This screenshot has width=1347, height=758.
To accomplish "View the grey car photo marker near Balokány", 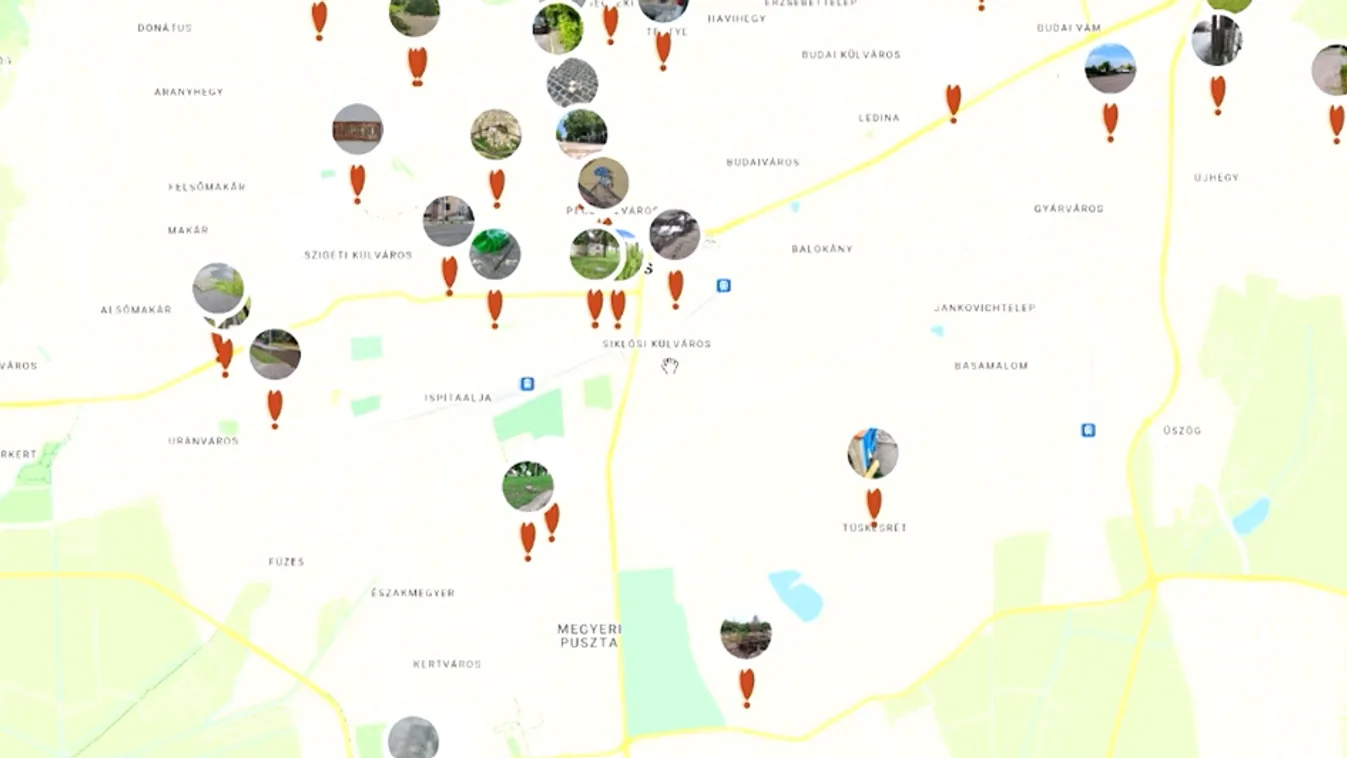I will [675, 235].
